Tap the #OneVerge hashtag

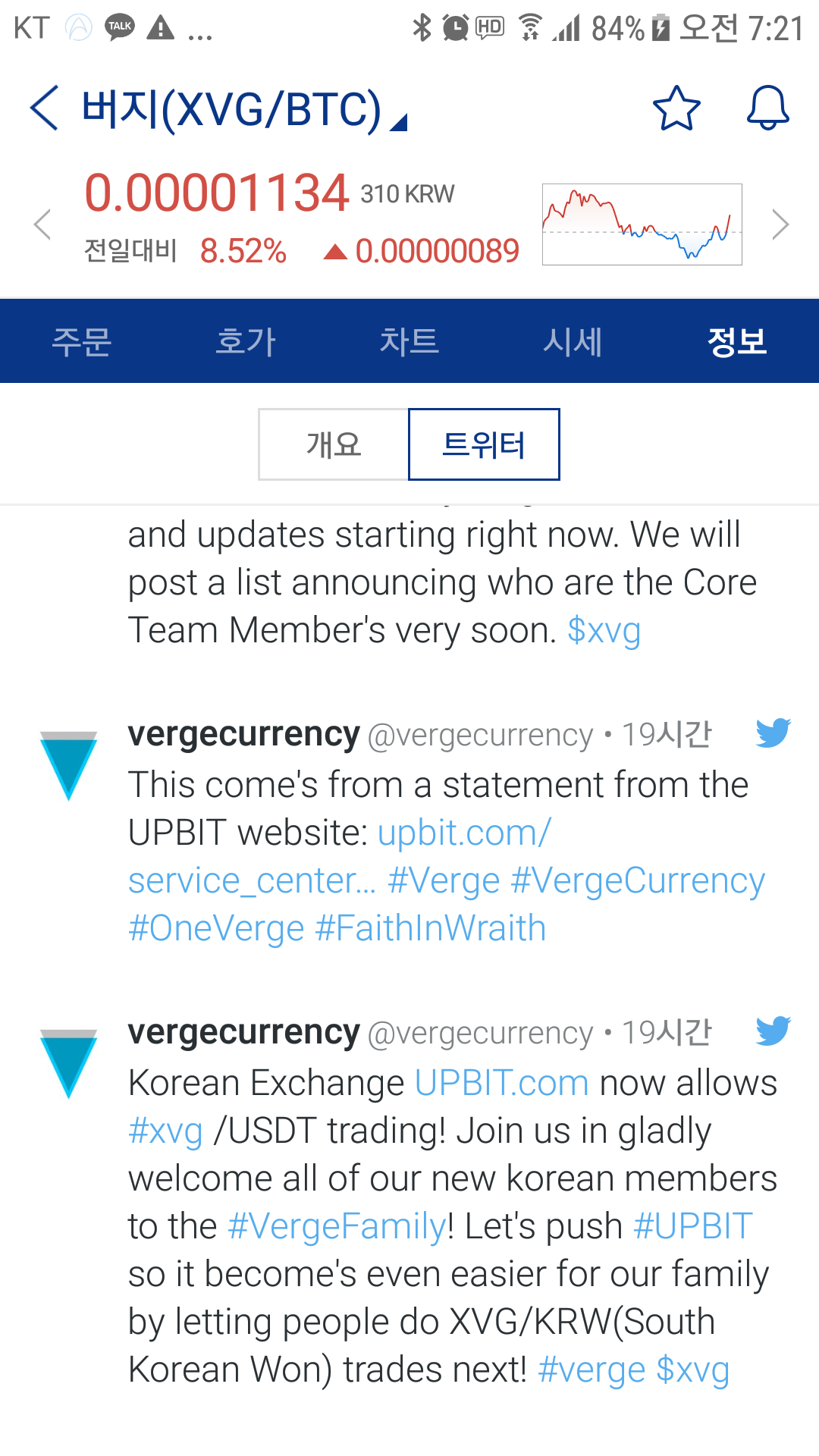point(216,929)
